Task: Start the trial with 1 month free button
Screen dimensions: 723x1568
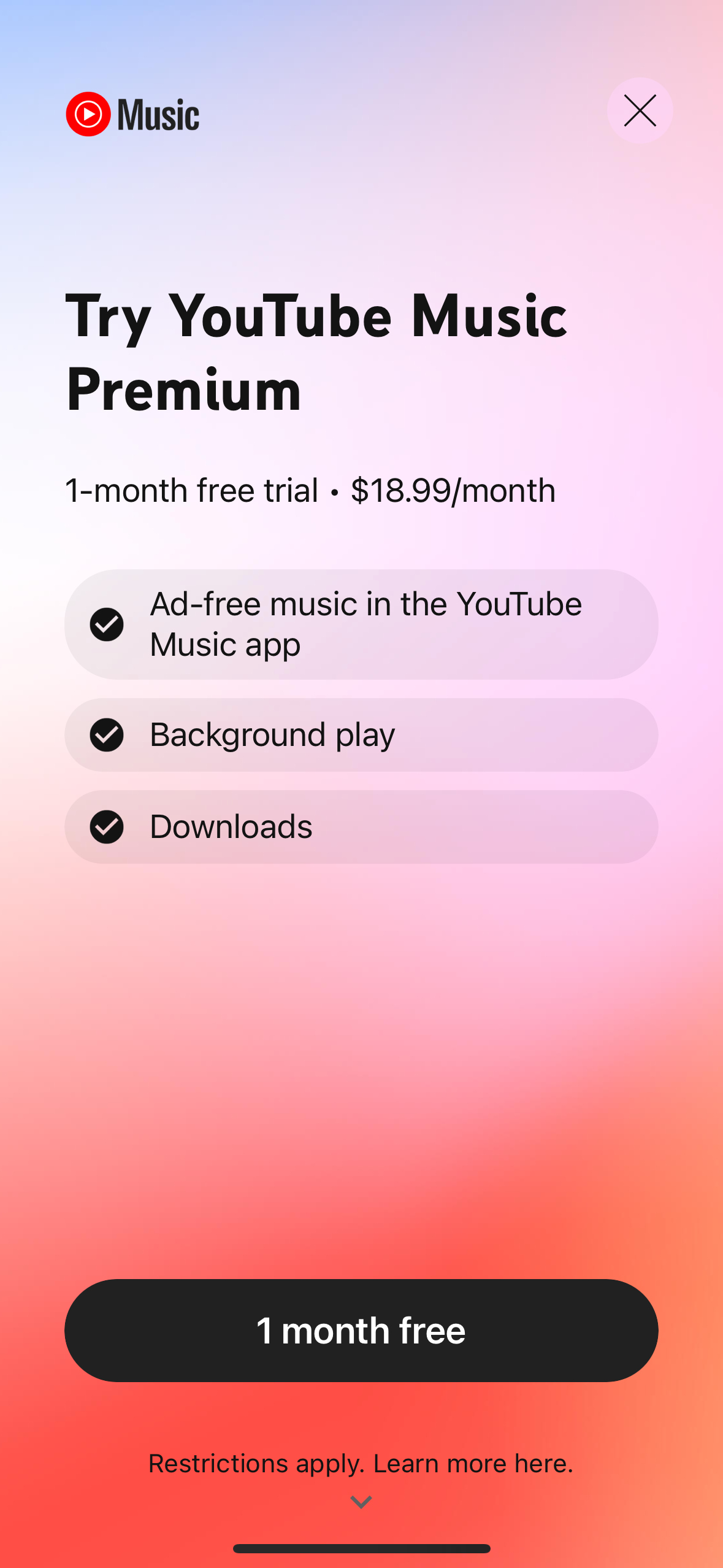Action: [x=361, y=1329]
